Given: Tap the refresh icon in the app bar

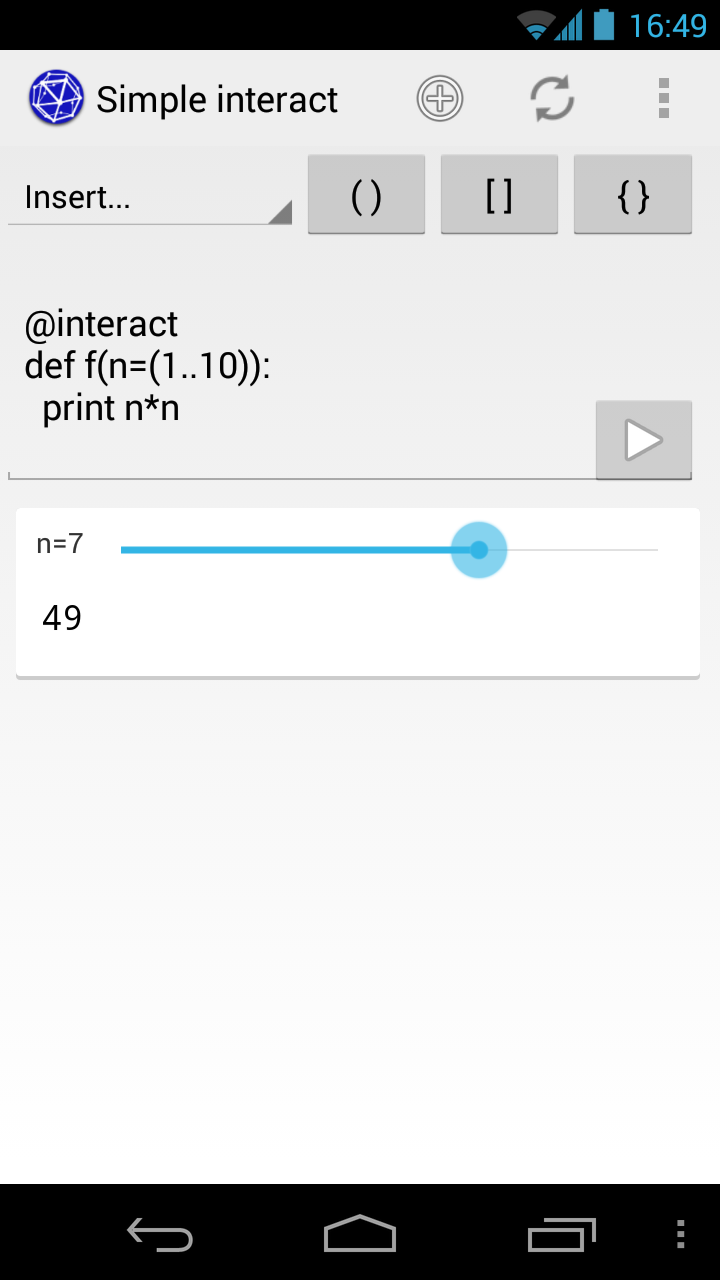Looking at the screenshot, I should 552,99.
